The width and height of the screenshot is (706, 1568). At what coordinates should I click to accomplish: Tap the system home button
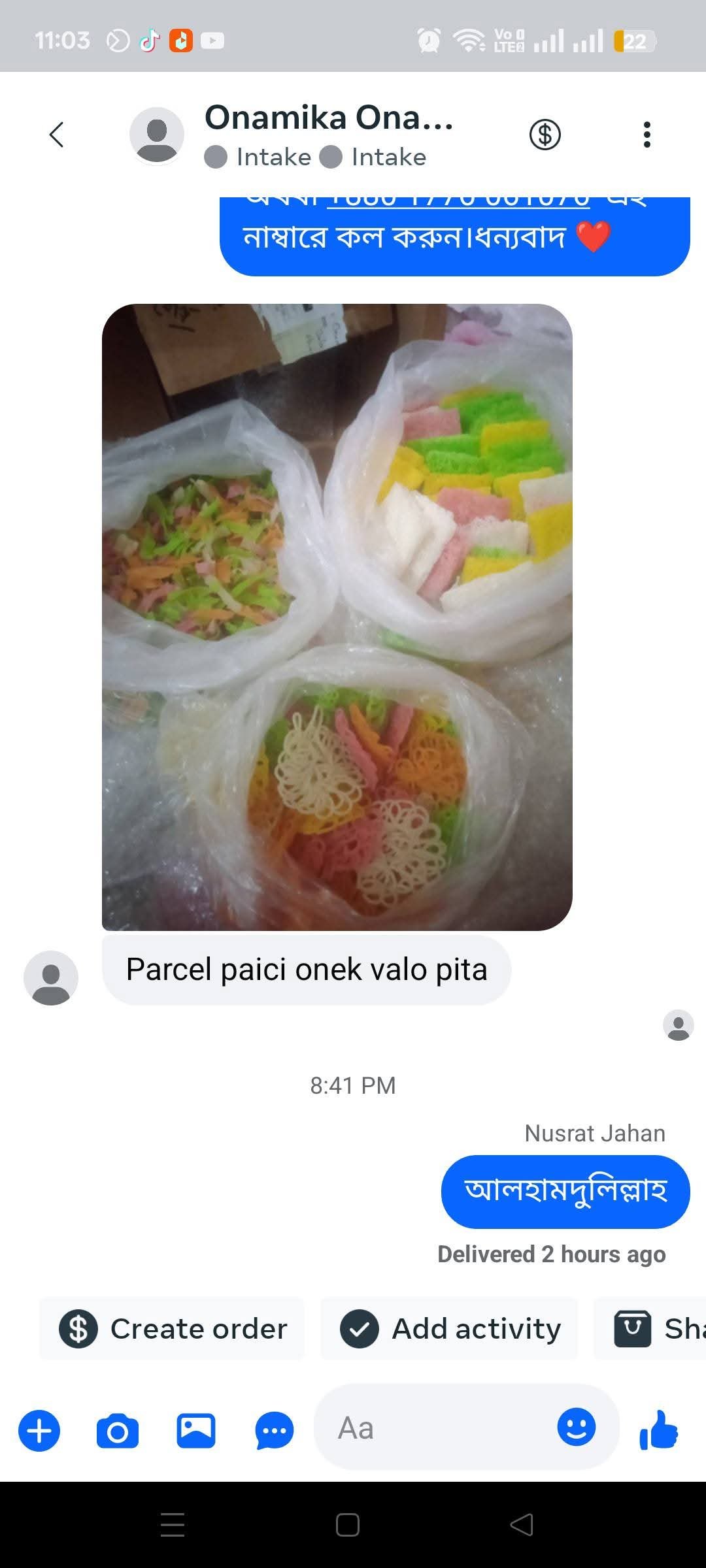point(347,1525)
